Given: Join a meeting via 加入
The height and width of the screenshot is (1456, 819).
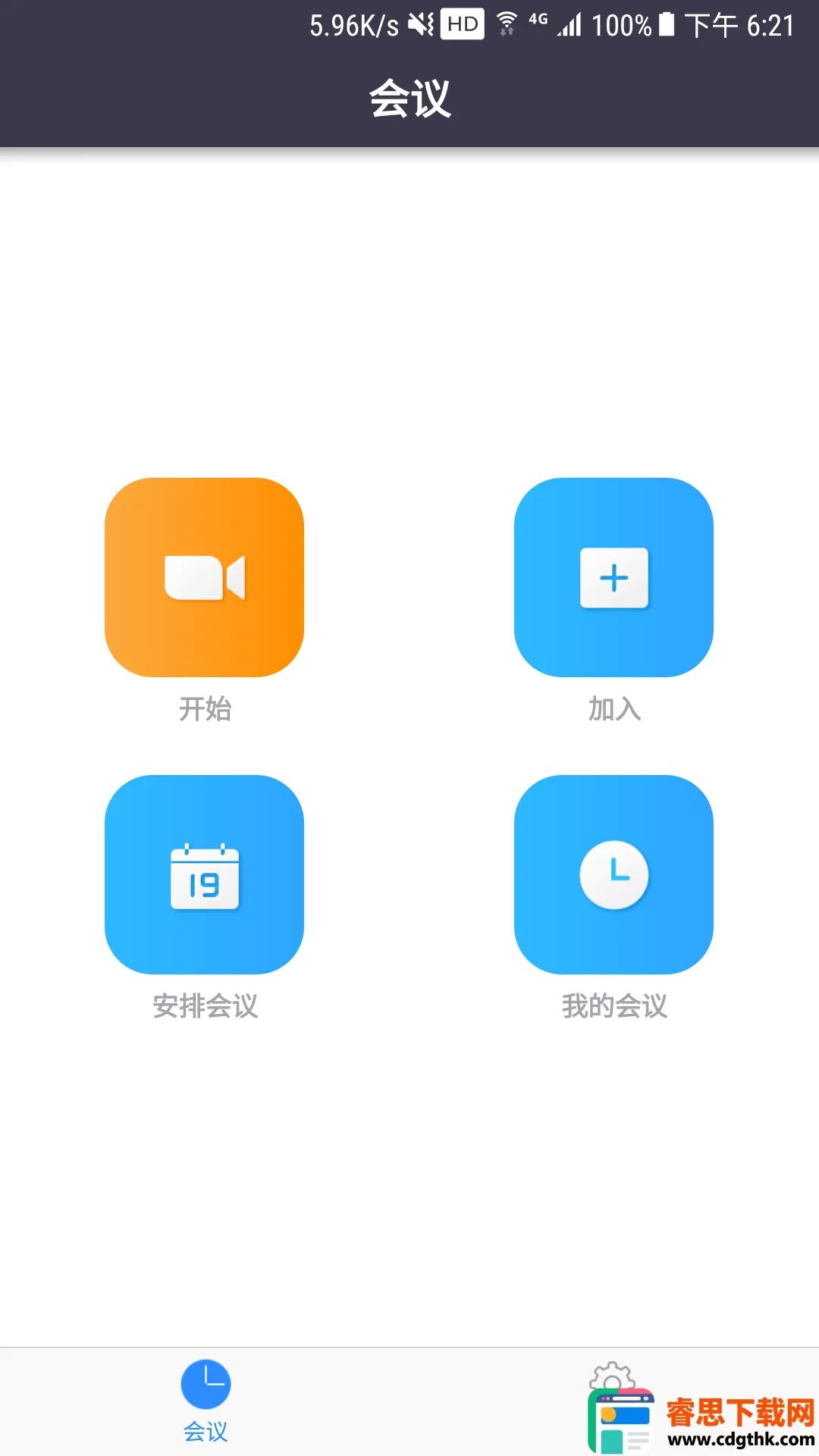Looking at the screenshot, I should click(613, 577).
